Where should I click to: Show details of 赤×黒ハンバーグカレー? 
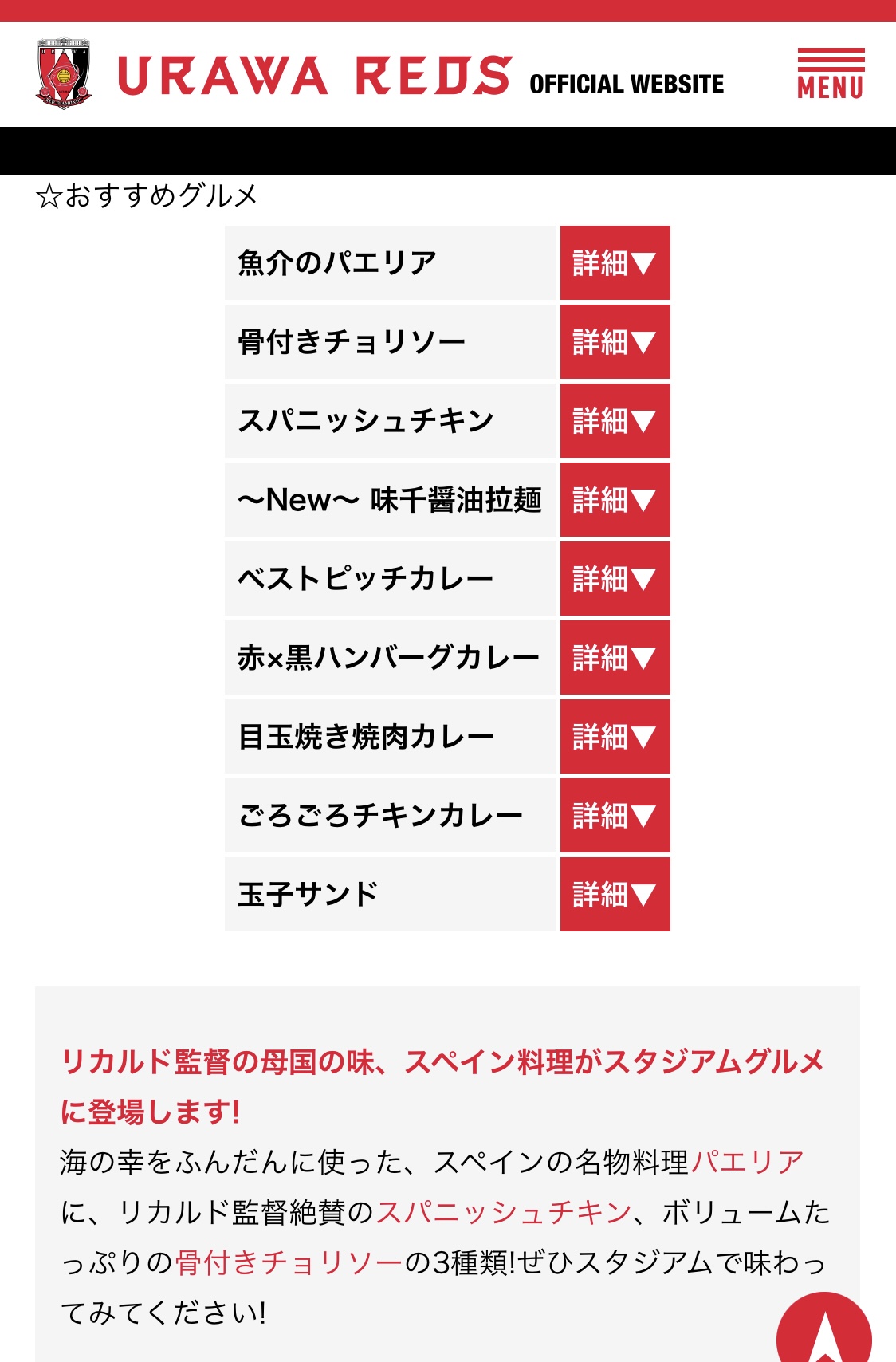pos(615,658)
